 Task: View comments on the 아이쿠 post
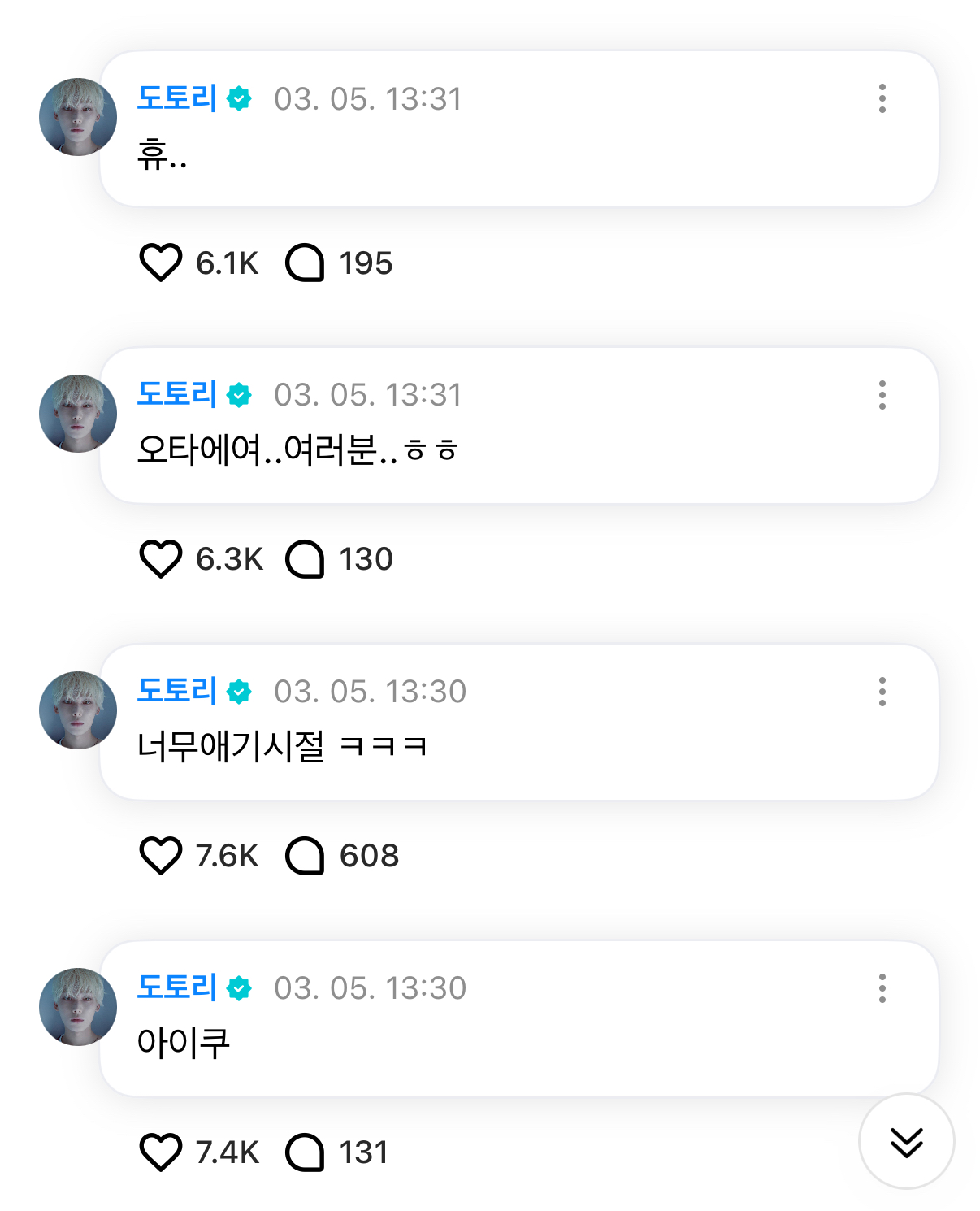[305, 1152]
